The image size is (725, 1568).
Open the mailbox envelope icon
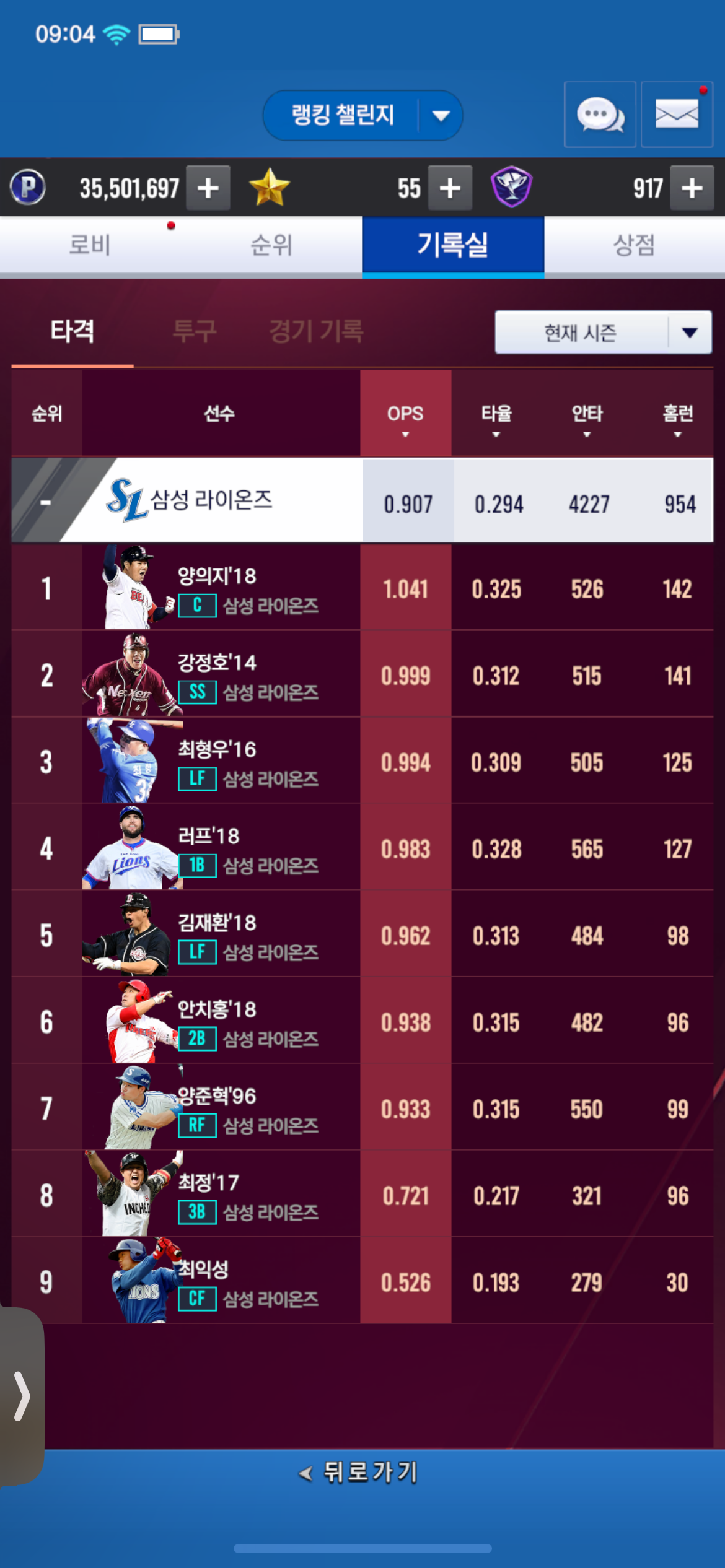pyautogui.click(x=677, y=115)
